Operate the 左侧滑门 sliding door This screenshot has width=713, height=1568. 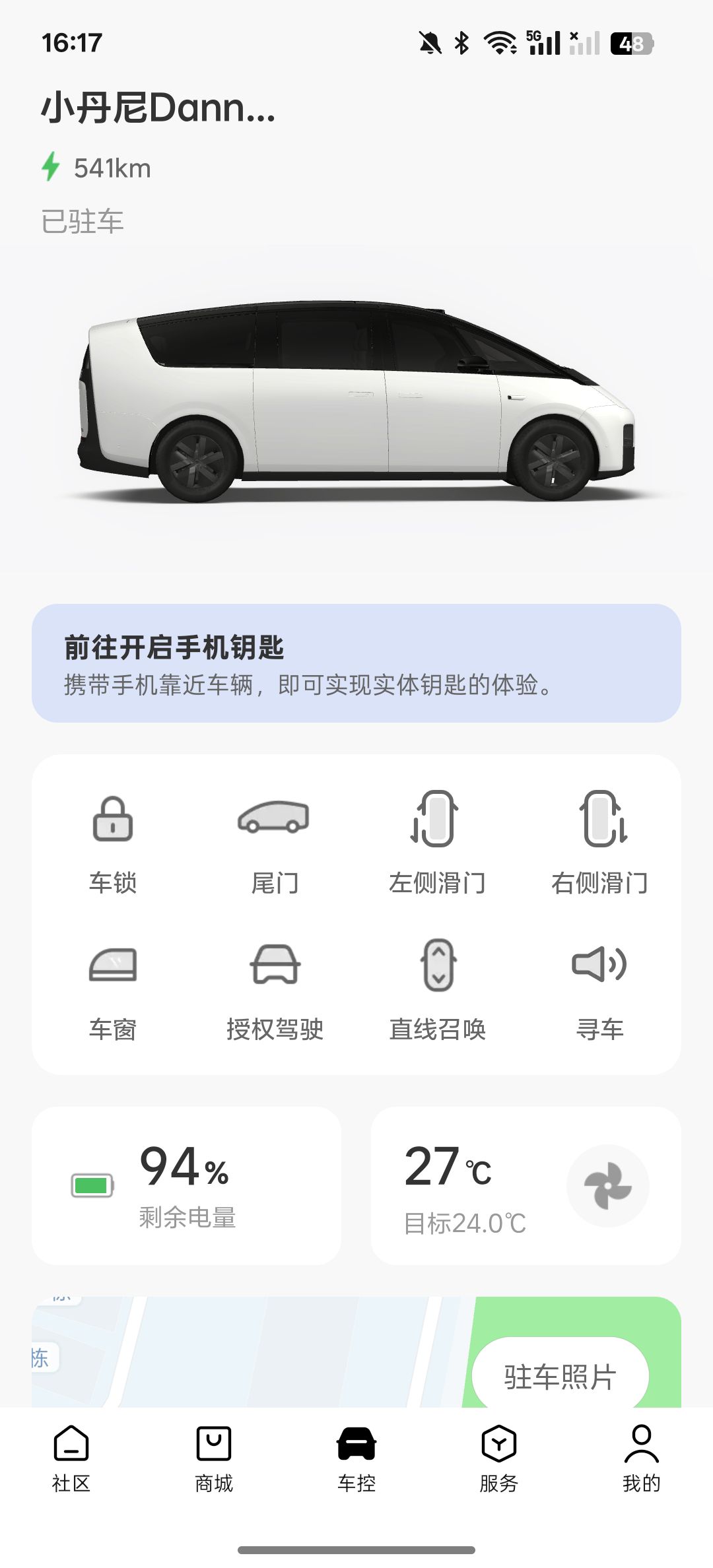[437, 845]
